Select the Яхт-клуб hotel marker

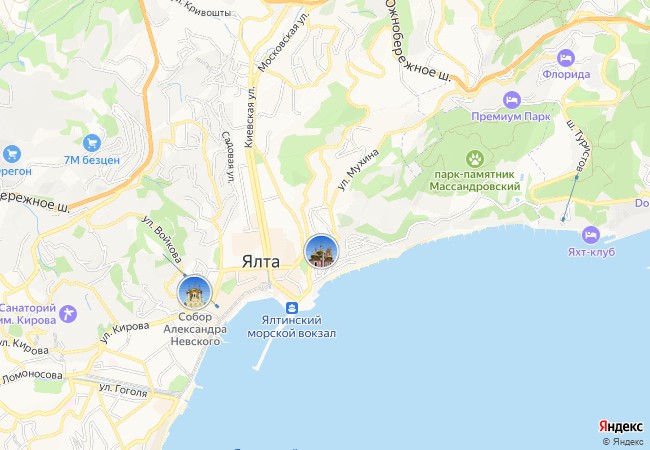(x=590, y=234)
